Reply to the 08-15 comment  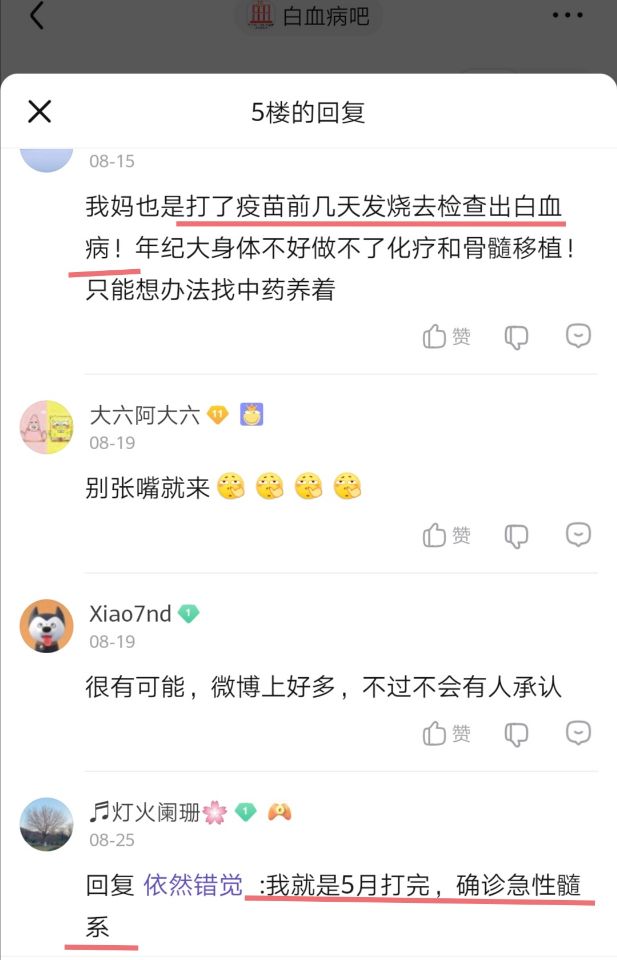click(x=578, y=336)
